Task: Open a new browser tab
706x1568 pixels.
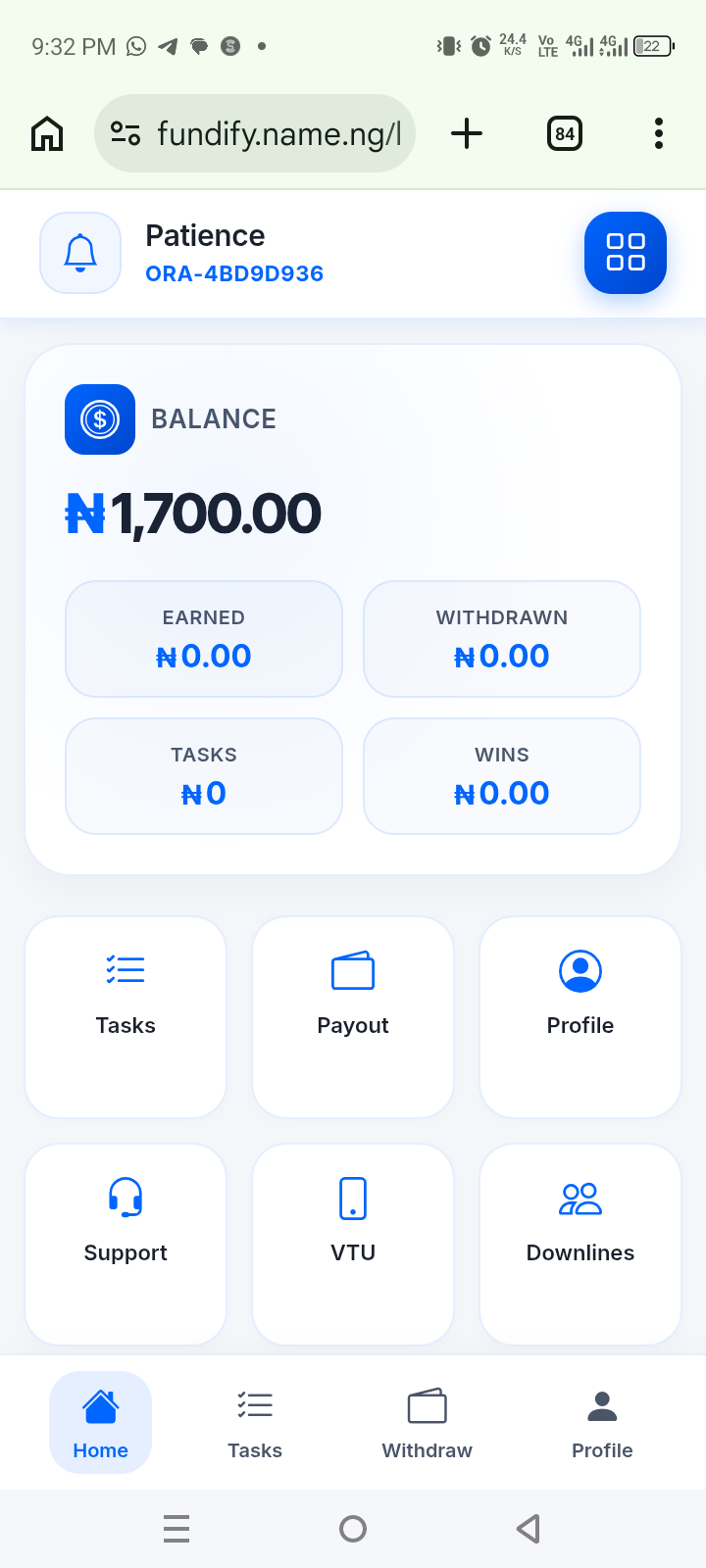Action: point(467,133)
